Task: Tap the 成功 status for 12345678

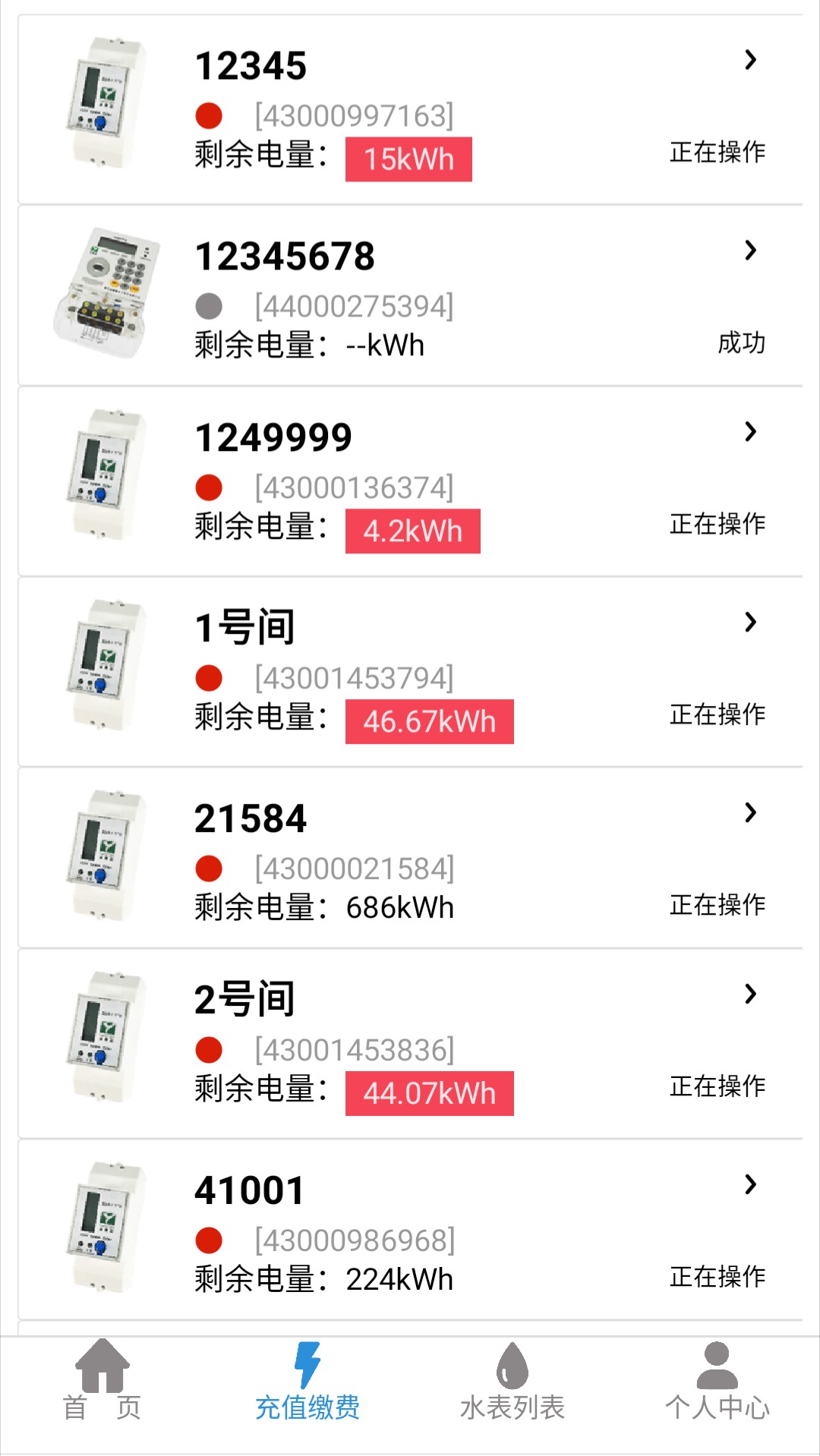Action: click(x=742, y=344)
